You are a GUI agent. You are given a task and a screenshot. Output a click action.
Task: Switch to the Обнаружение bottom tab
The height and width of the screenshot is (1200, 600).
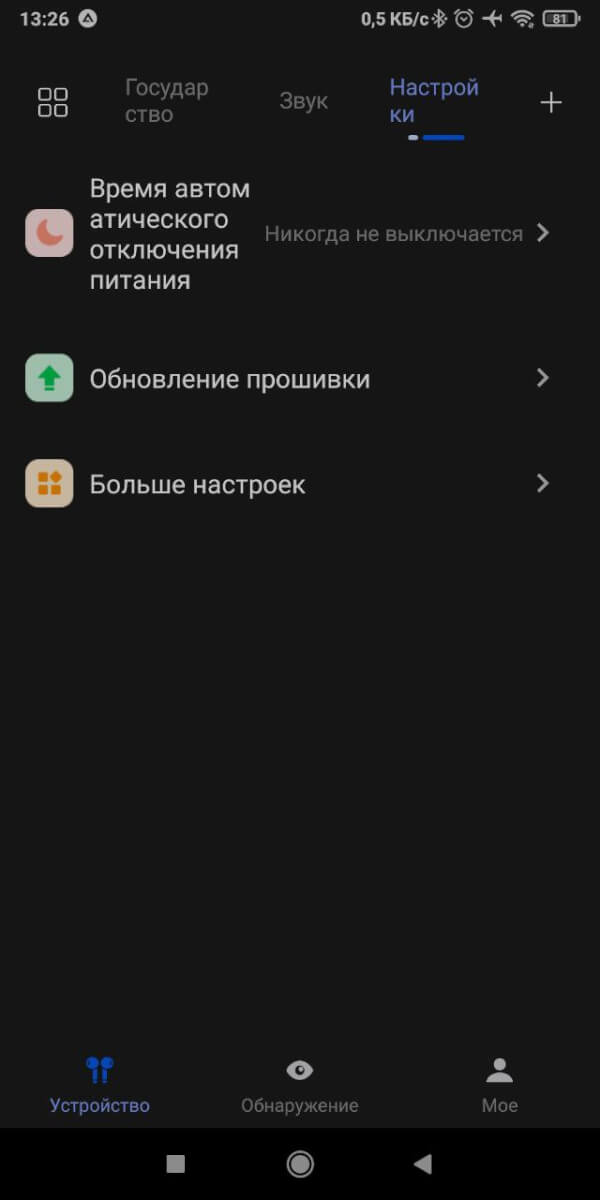pyautogui.click(x=299, y=1085)
